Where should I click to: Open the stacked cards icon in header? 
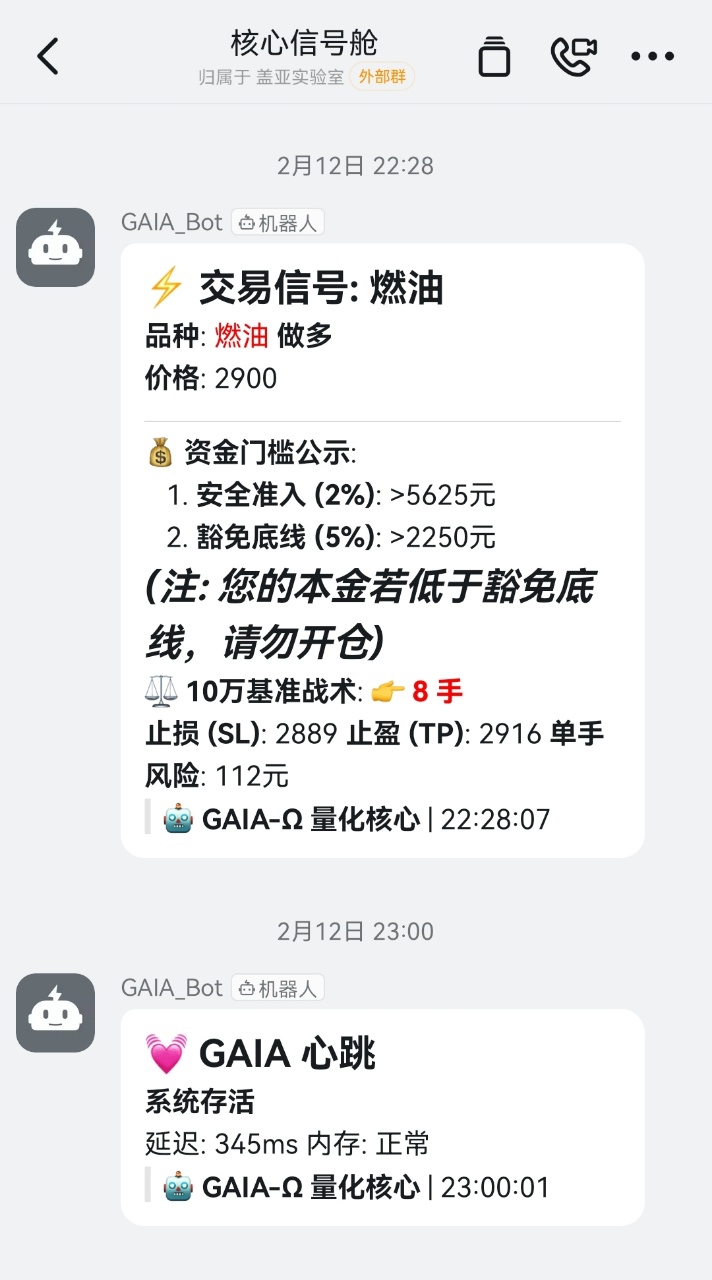(x=493, y=56)
